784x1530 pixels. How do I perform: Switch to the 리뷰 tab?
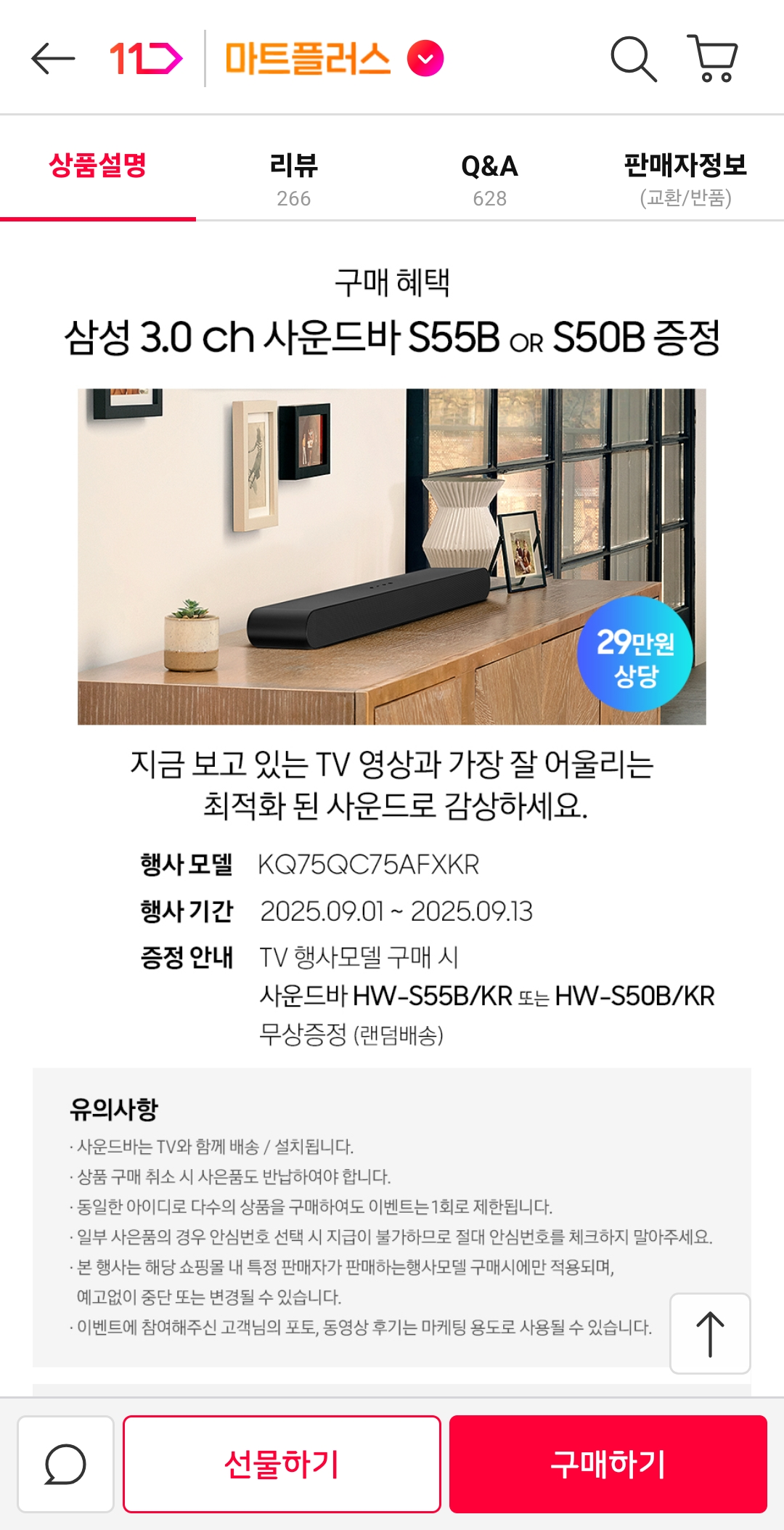294,179
